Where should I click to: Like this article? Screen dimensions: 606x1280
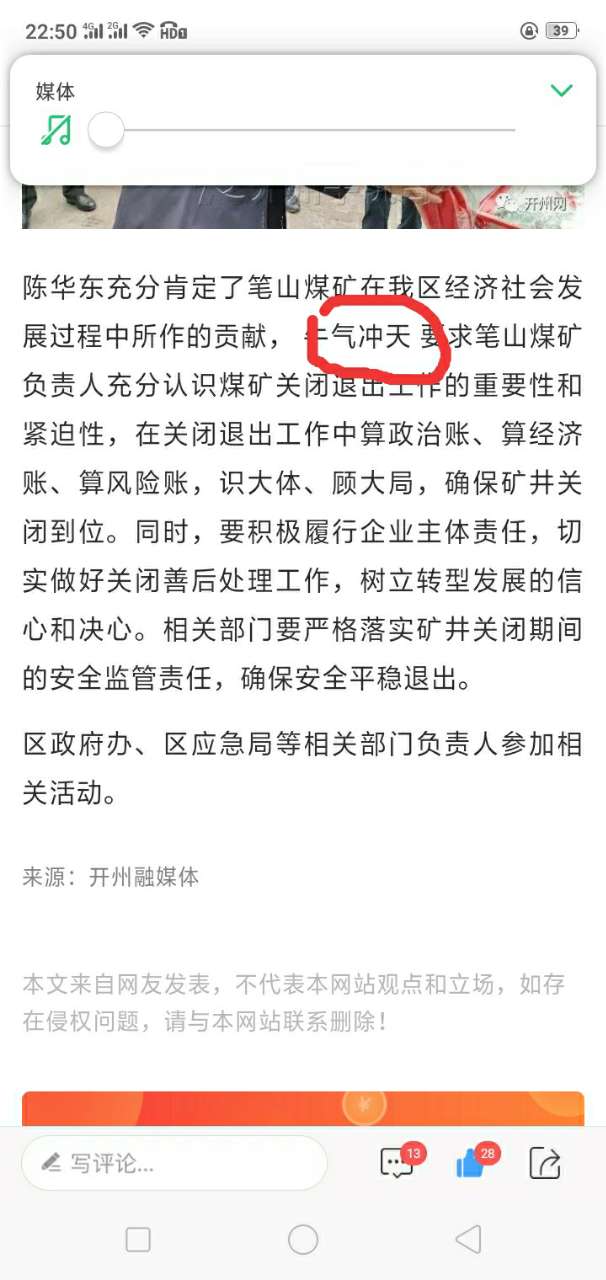coord(472,1163)
